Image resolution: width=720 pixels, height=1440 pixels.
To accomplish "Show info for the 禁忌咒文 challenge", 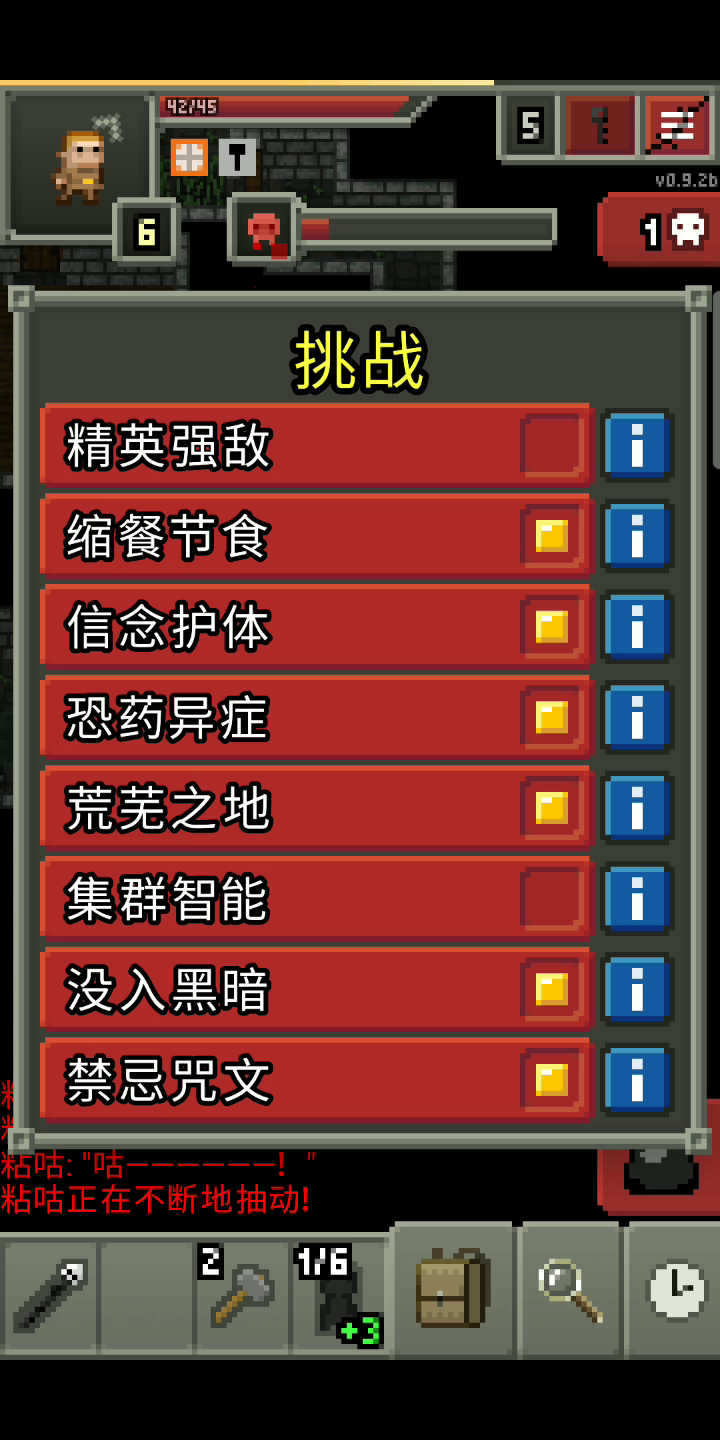I will coord(637,1080).
